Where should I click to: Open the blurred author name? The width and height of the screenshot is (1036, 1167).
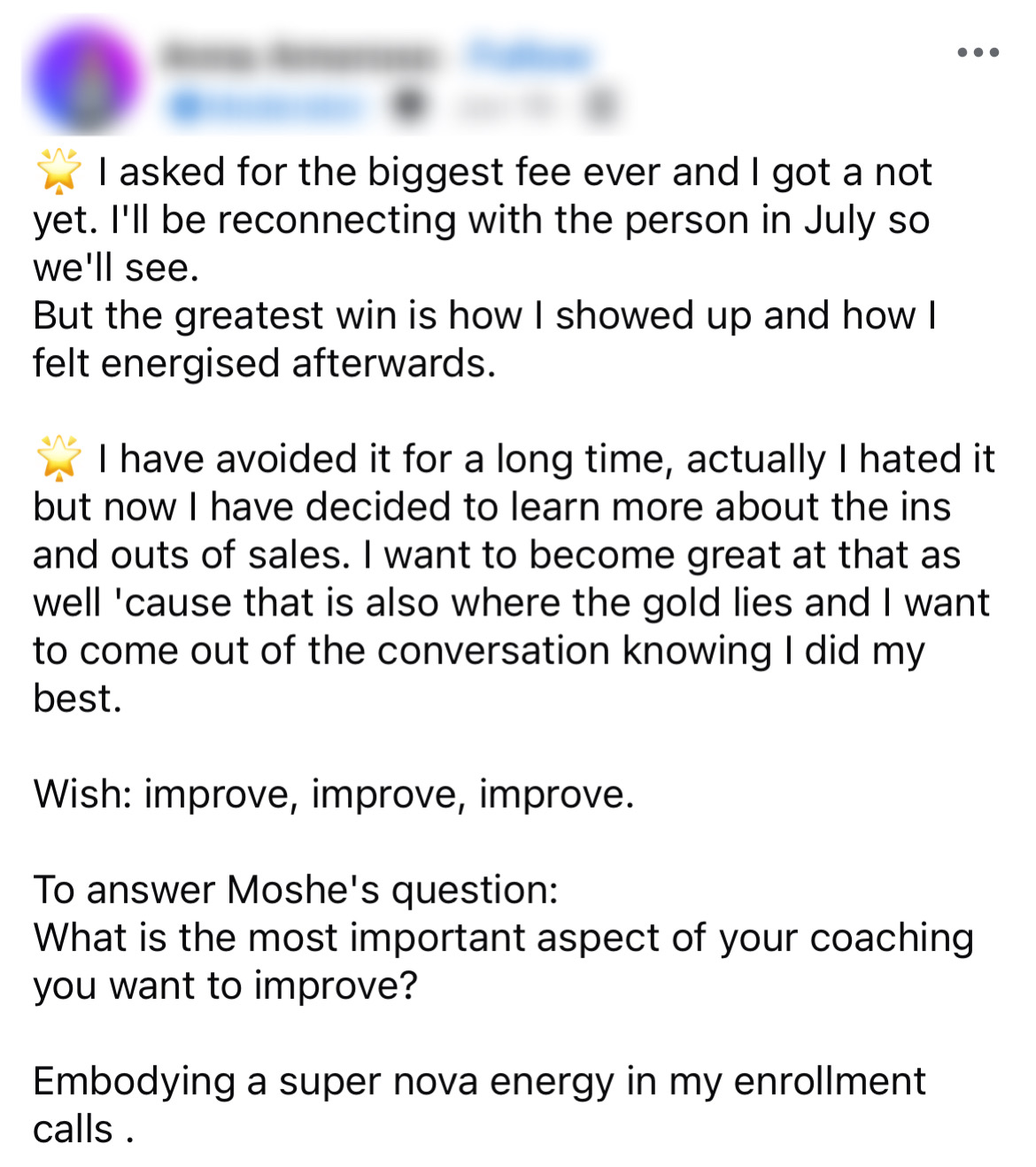point(299,56)
